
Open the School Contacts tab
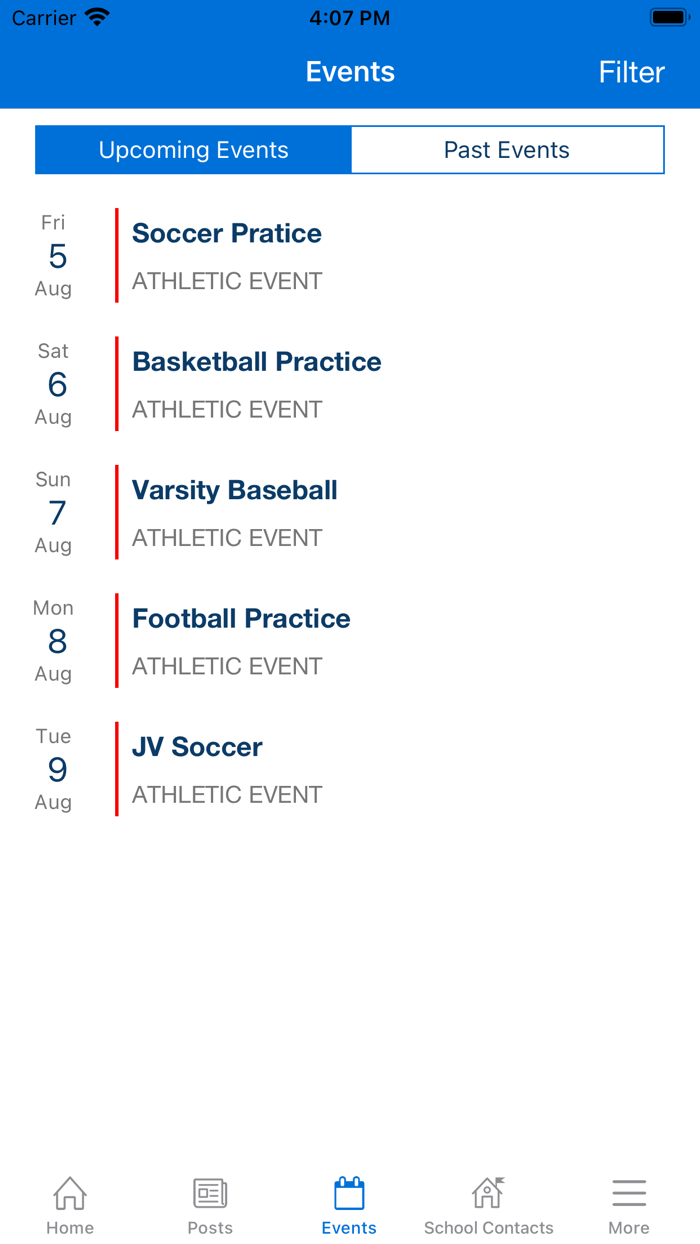488,1206
